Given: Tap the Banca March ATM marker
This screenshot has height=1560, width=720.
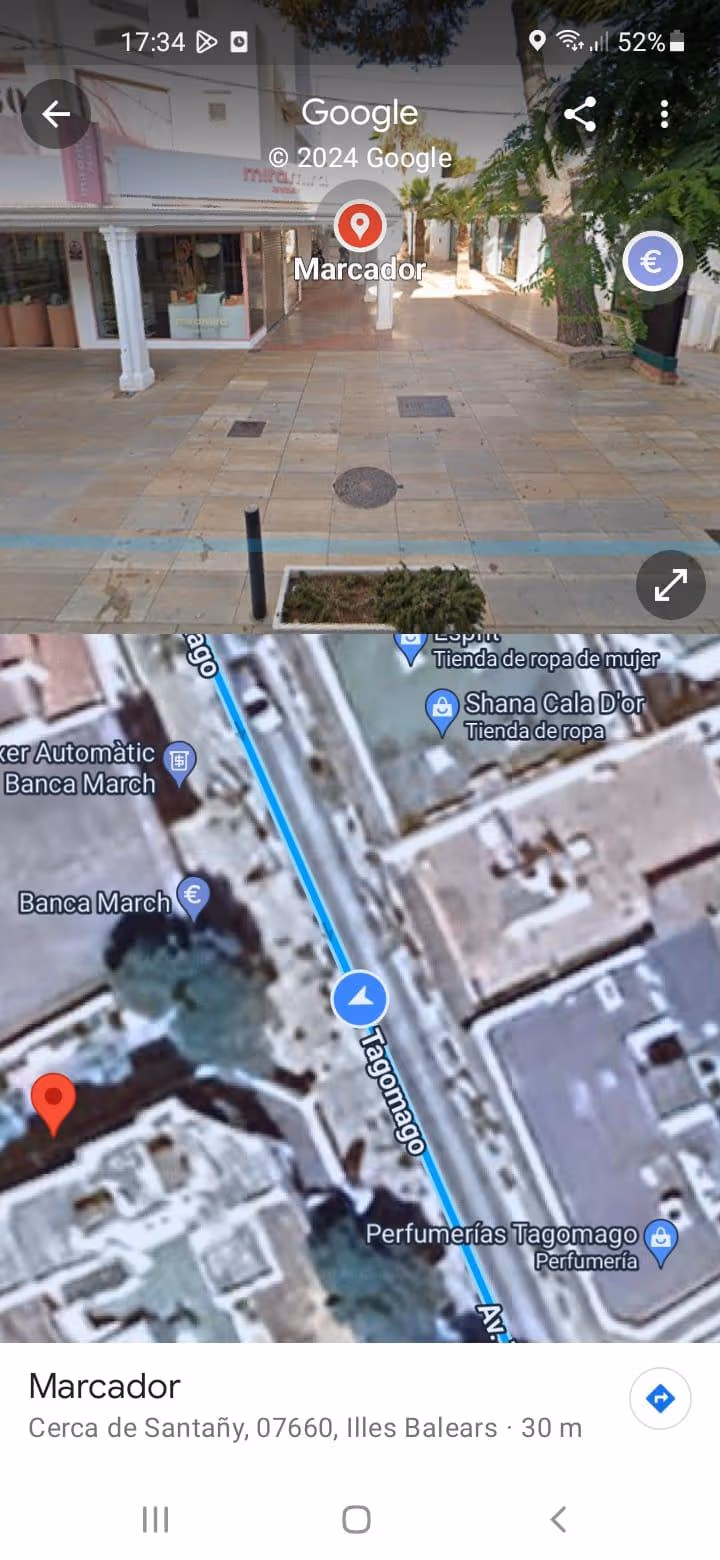Looking at the screenshot, I should click(179, 761).
